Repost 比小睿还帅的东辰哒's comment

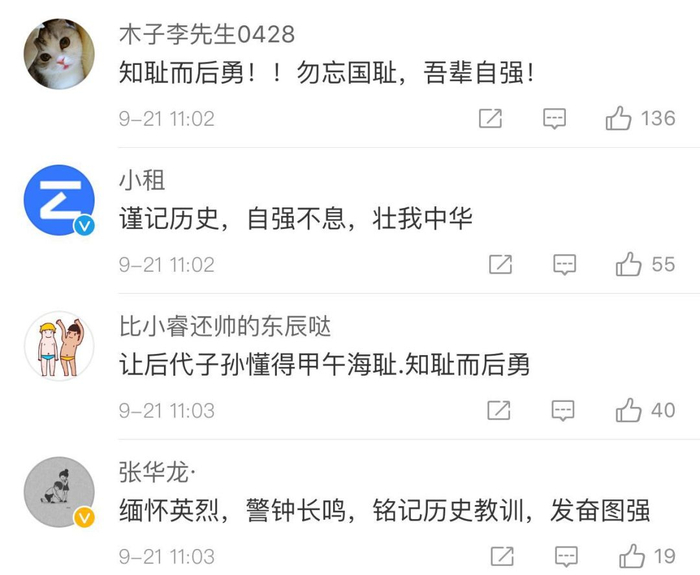pyautogui.click(x=499, y=410)
